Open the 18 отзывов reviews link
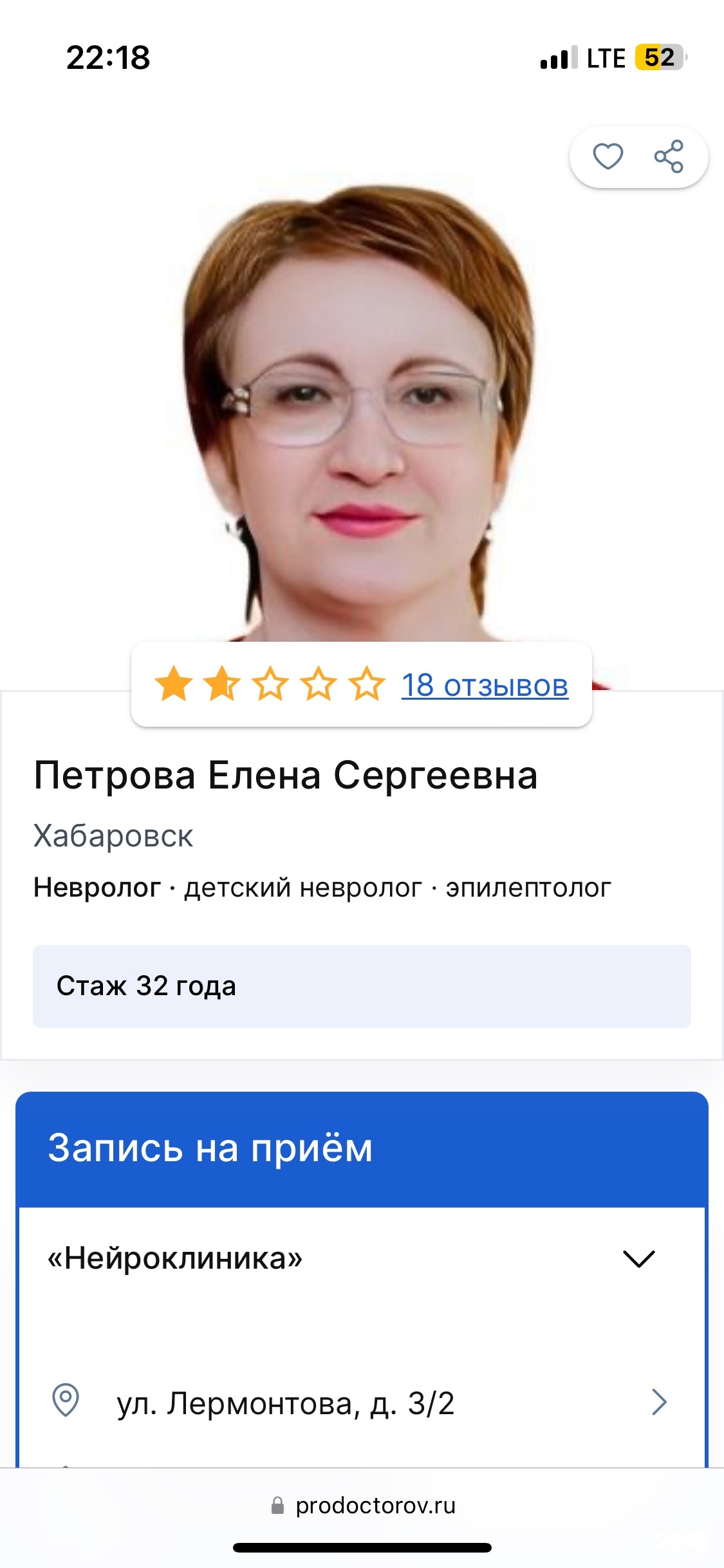 (485, 686)
